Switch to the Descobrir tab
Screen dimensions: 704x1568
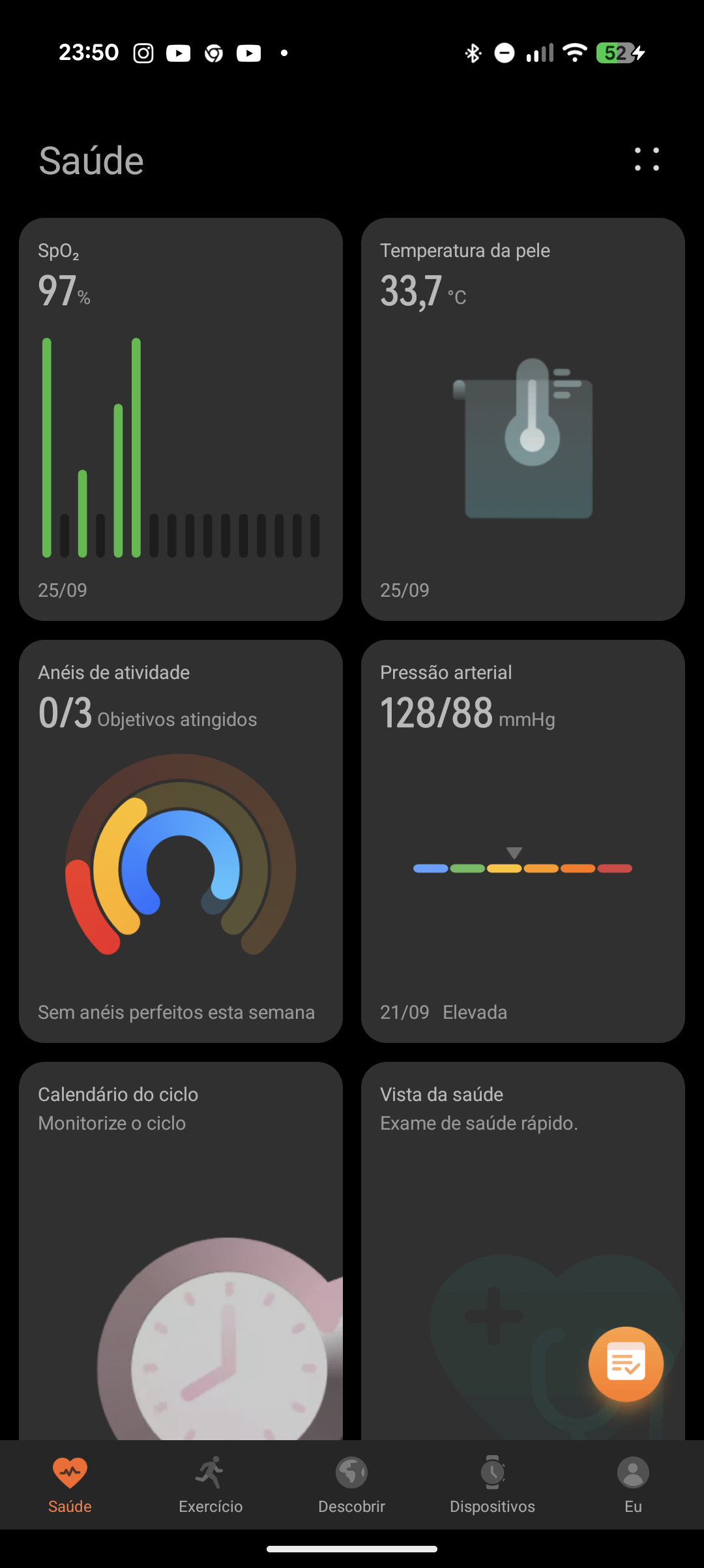(351, 1485)
